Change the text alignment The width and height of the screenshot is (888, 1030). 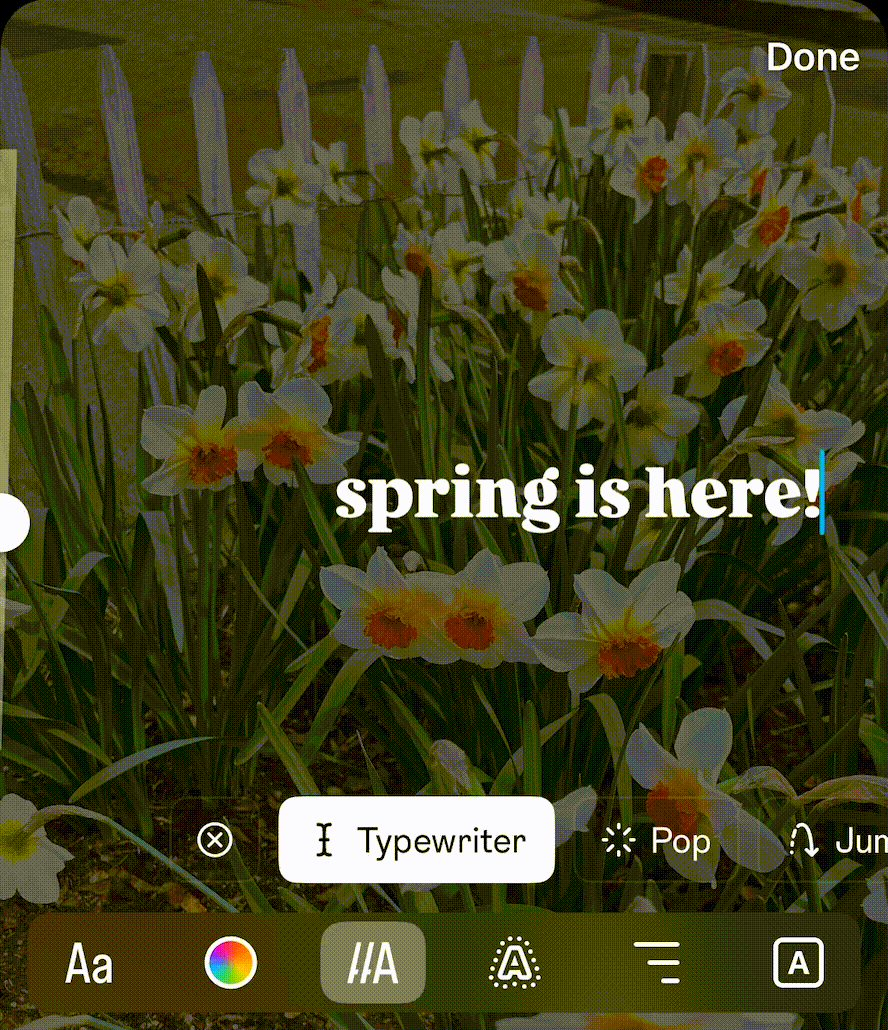click(657, 965)
